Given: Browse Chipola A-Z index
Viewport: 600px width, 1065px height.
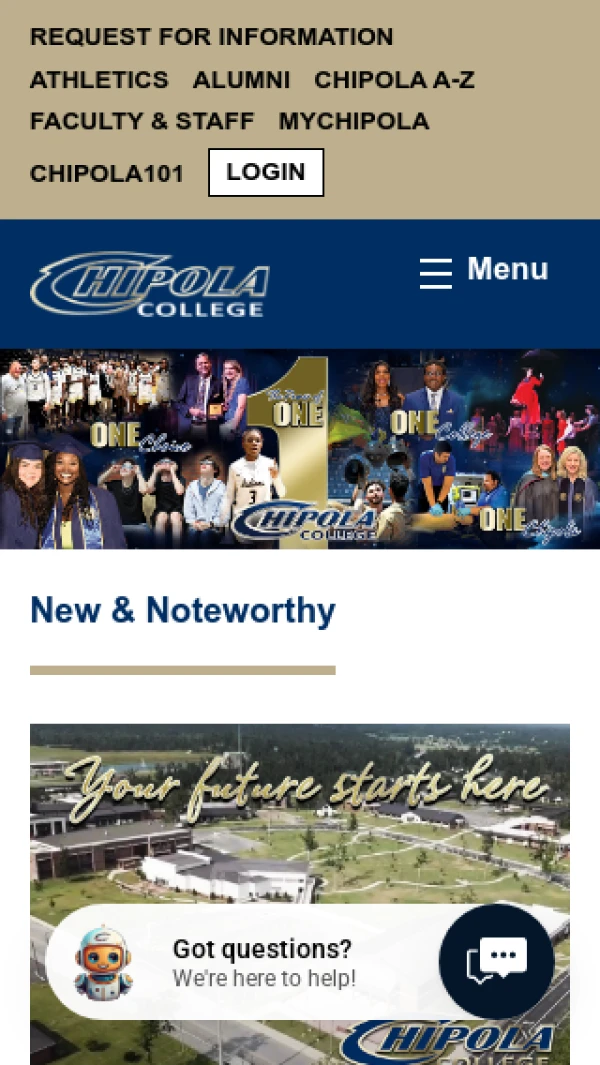Looking at the screenshot, I should (394, 79).
